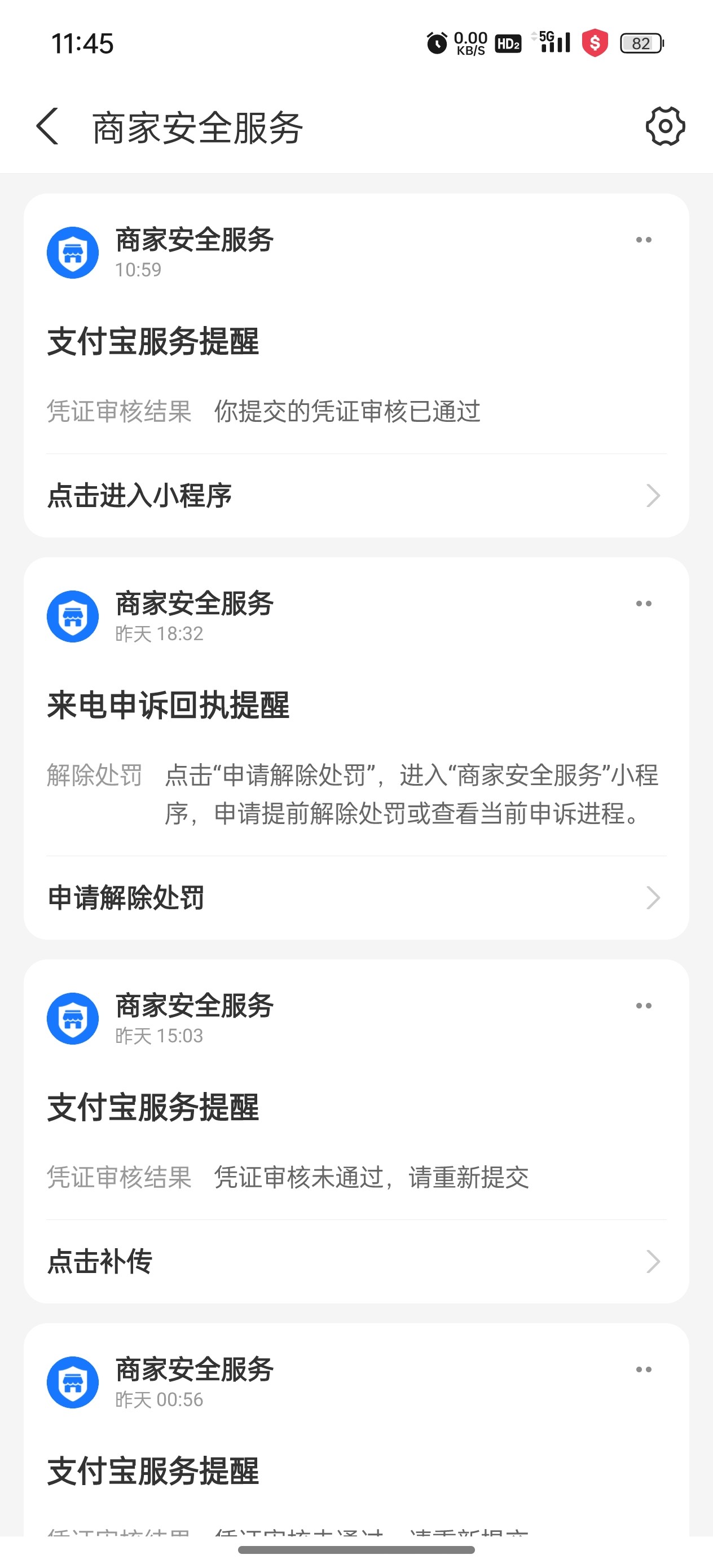Select 申请解除处罚 row
Screen dimensions: 713x1568
[356, 898]
